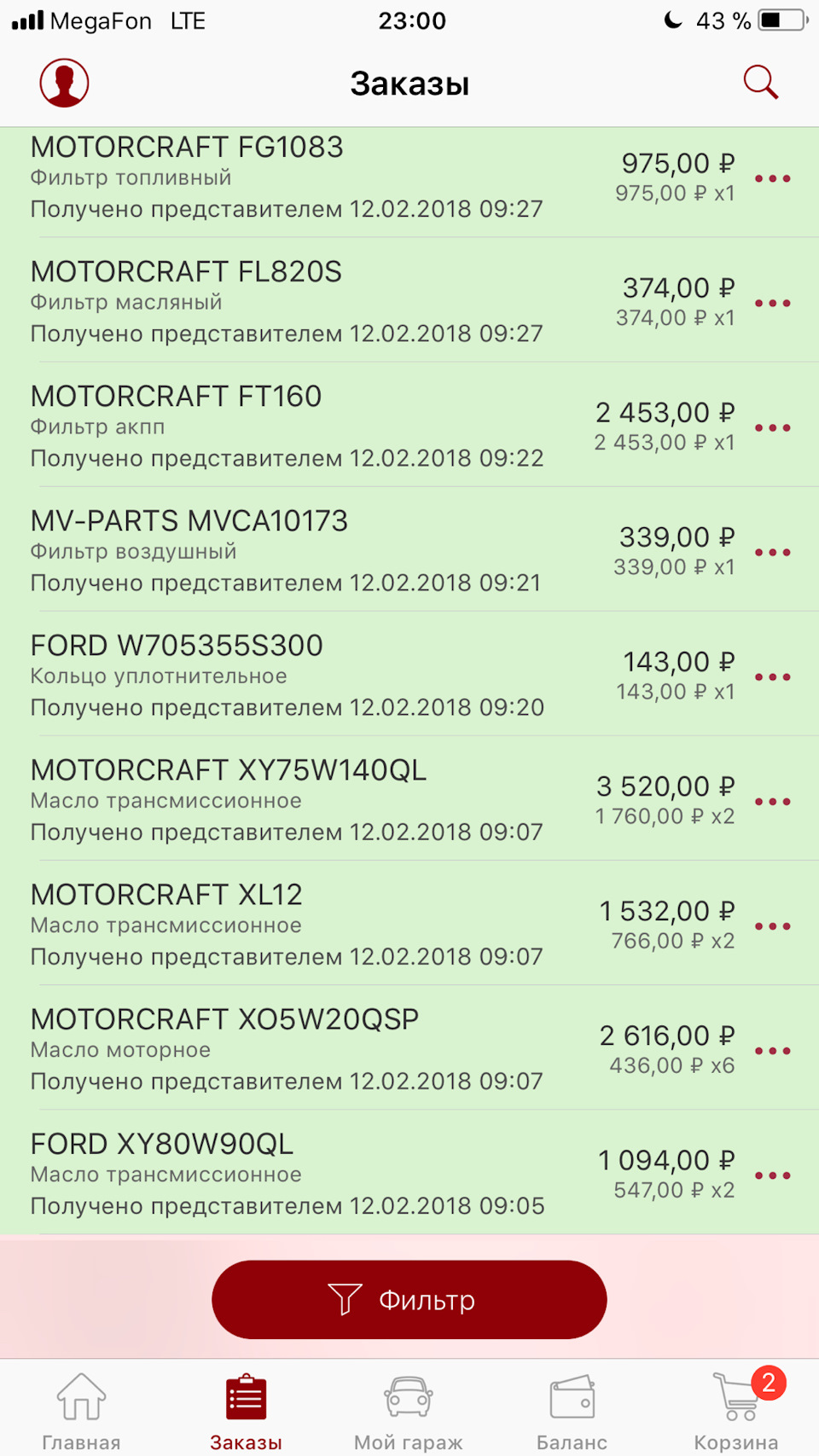The width and height of the screenshot is (819, 1456).
Task: Open the three-dot menu for MOTORCRAFT FT160
Action: (x=772, y=428)
